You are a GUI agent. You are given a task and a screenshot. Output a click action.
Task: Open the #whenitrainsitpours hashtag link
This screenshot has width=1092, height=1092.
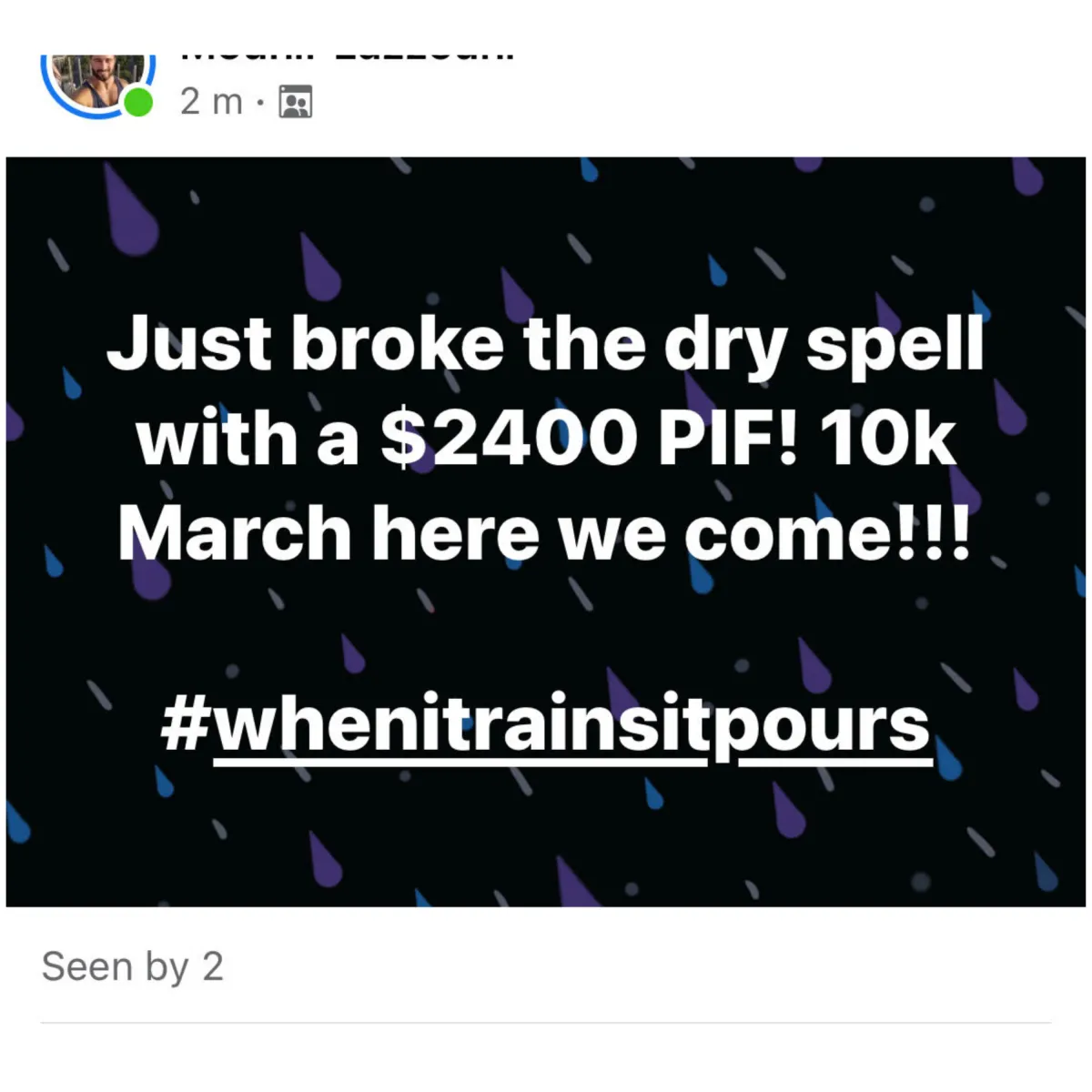pyautogui.click(x=546, y=727)
